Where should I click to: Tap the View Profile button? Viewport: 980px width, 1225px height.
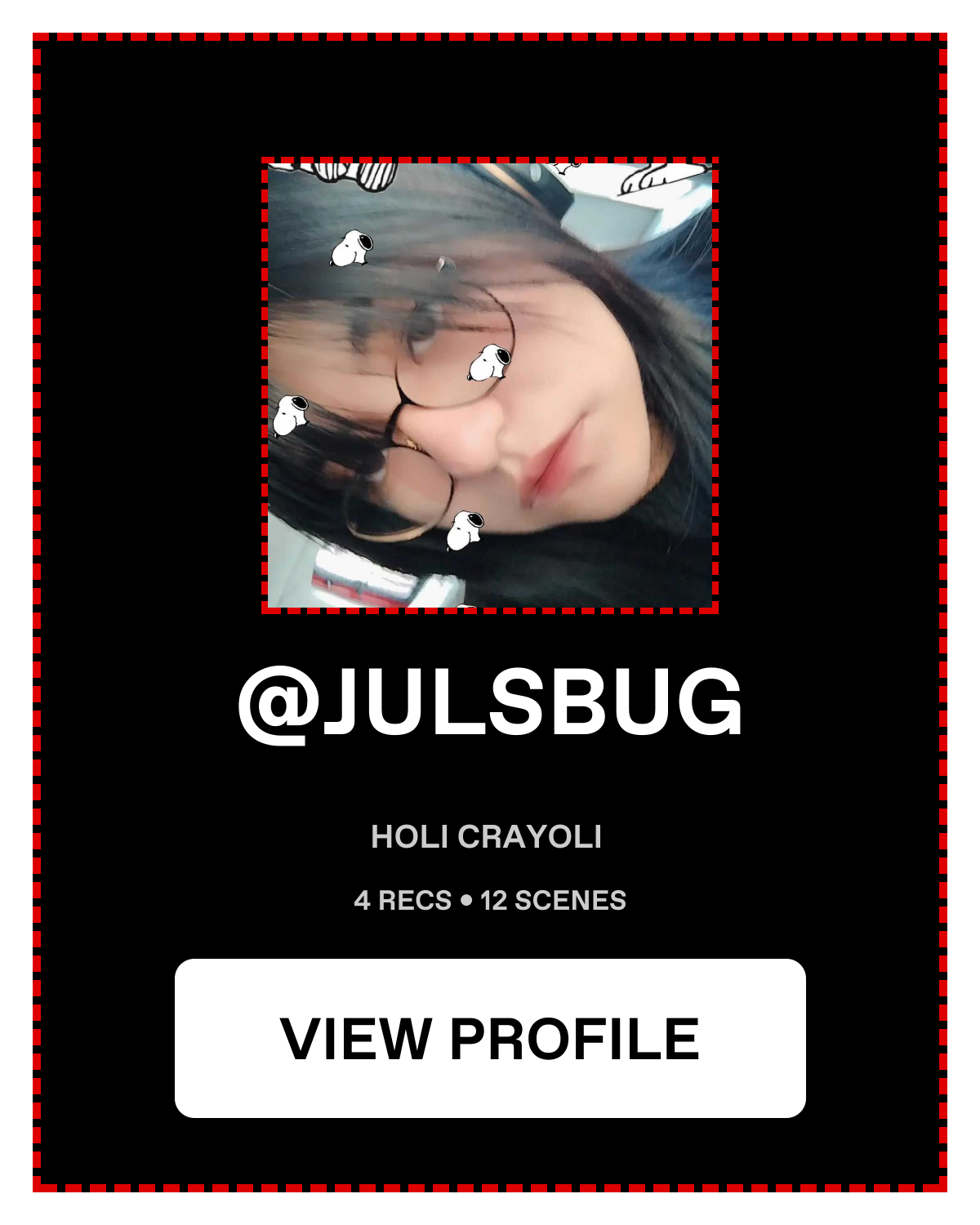point(490,1038)
